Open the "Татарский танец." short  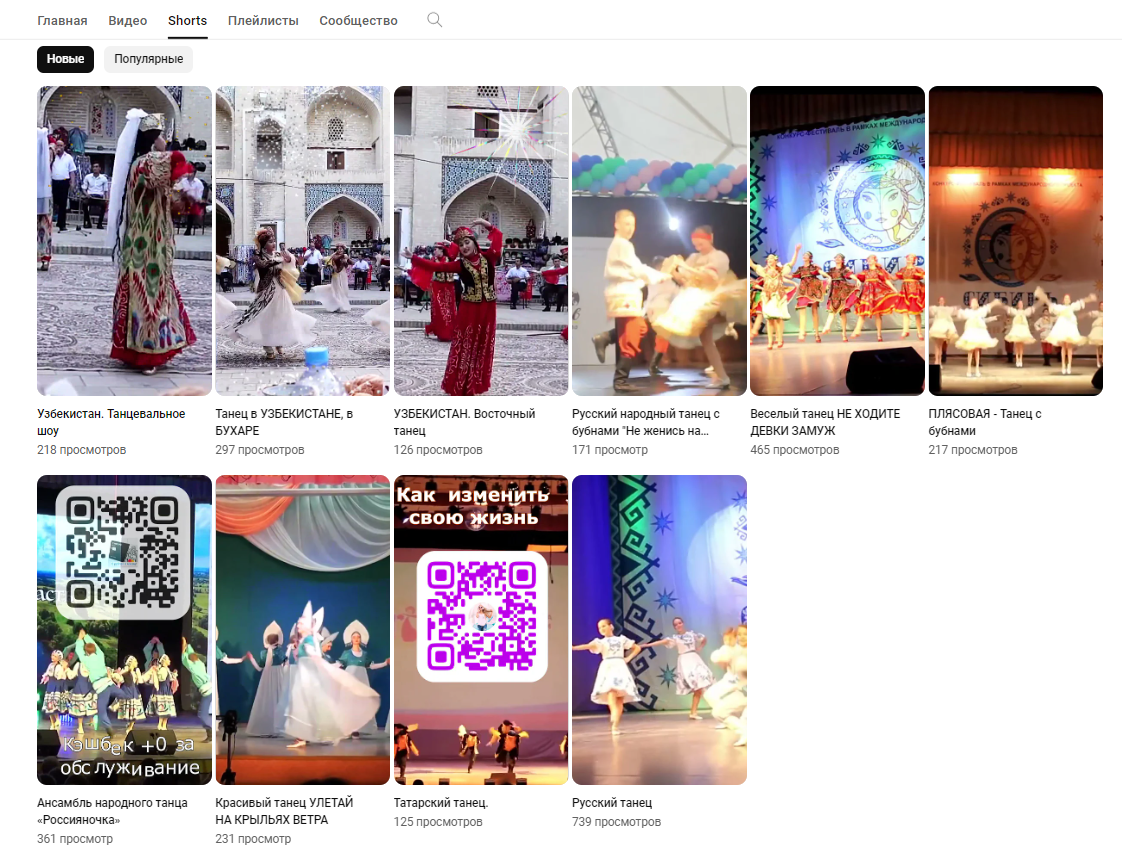(481, 630)
